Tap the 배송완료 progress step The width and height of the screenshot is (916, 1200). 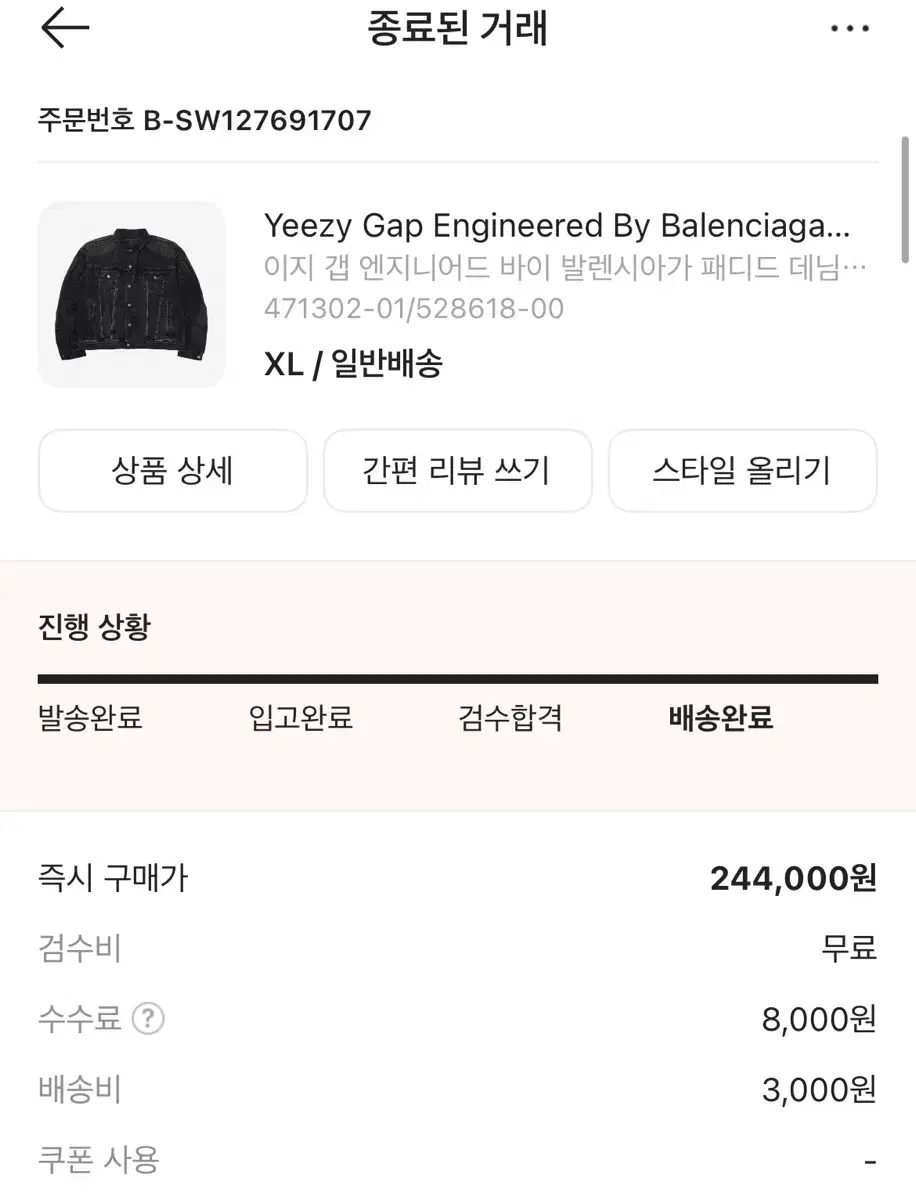click(722, 718)
